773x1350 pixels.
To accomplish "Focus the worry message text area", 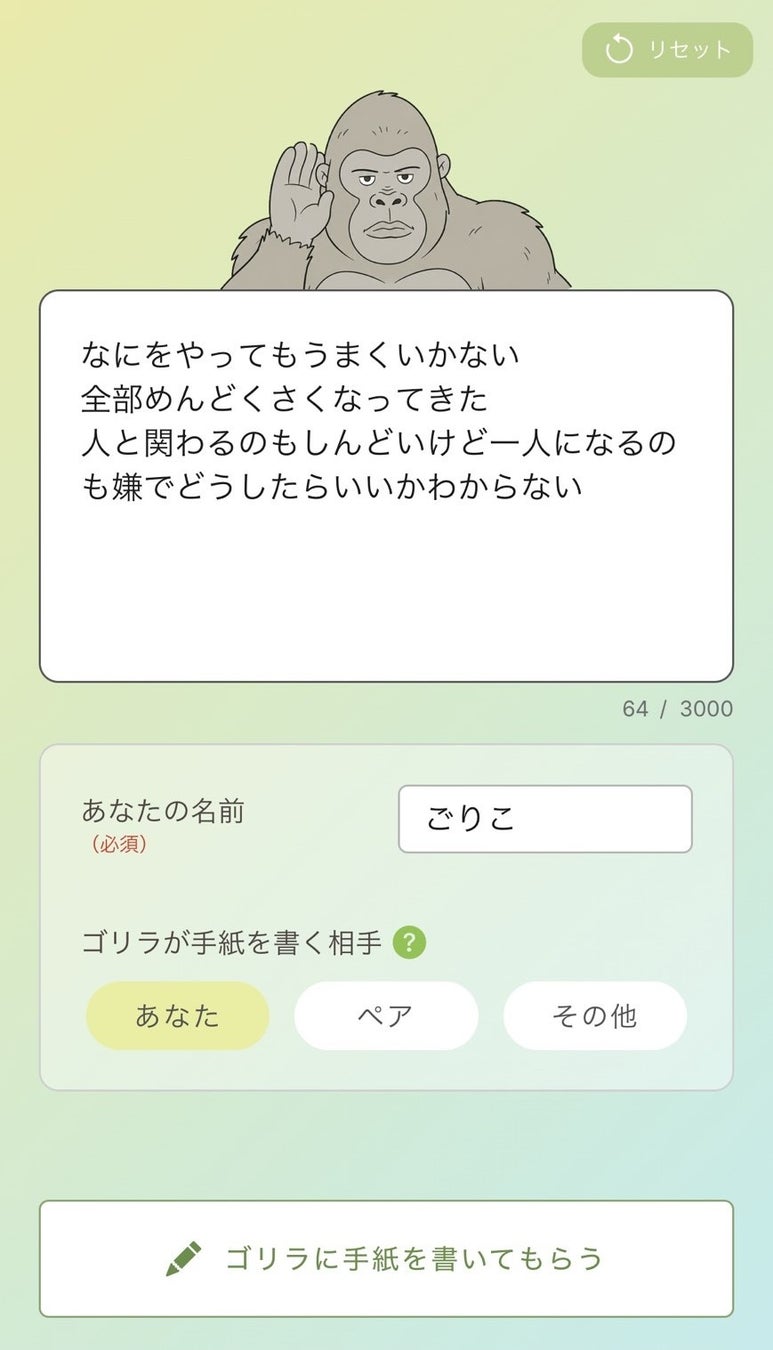I will (x=386, y=486).
